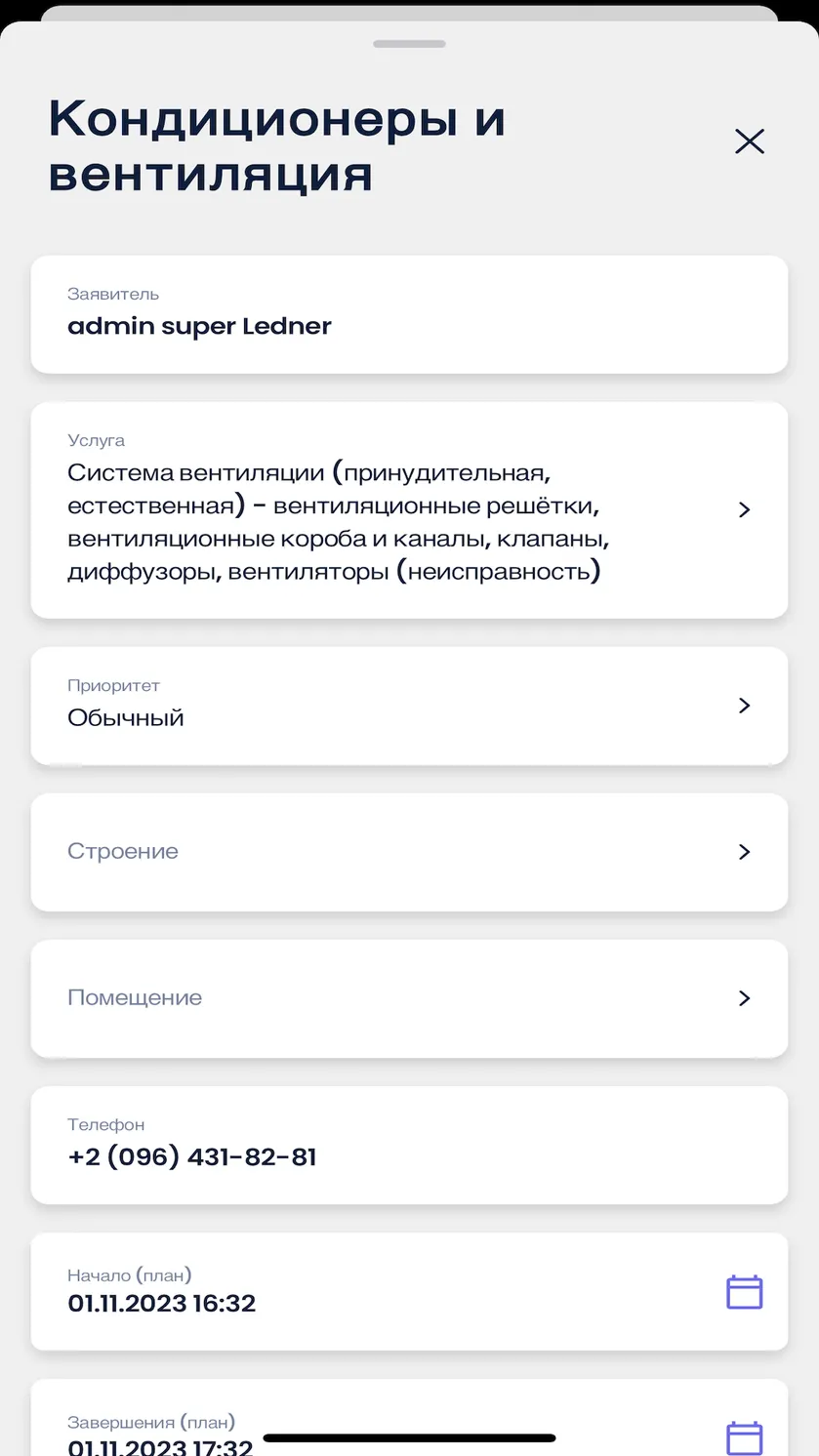
Task: Open calendar for Начало (план)
Action: 744,1292
